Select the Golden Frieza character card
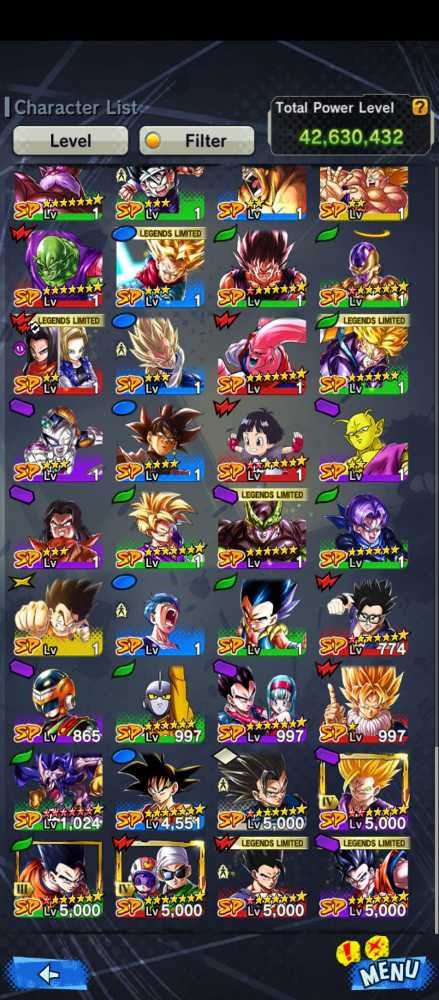This screenshot has height=1000, width=439. point(364,267)
